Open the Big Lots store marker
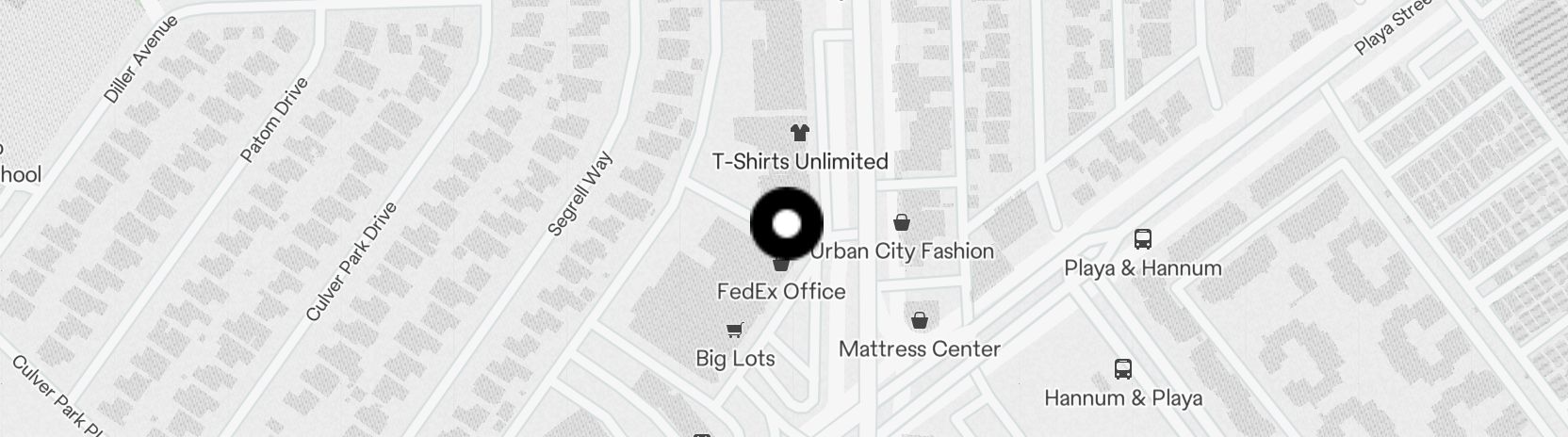 pos(736,330)
